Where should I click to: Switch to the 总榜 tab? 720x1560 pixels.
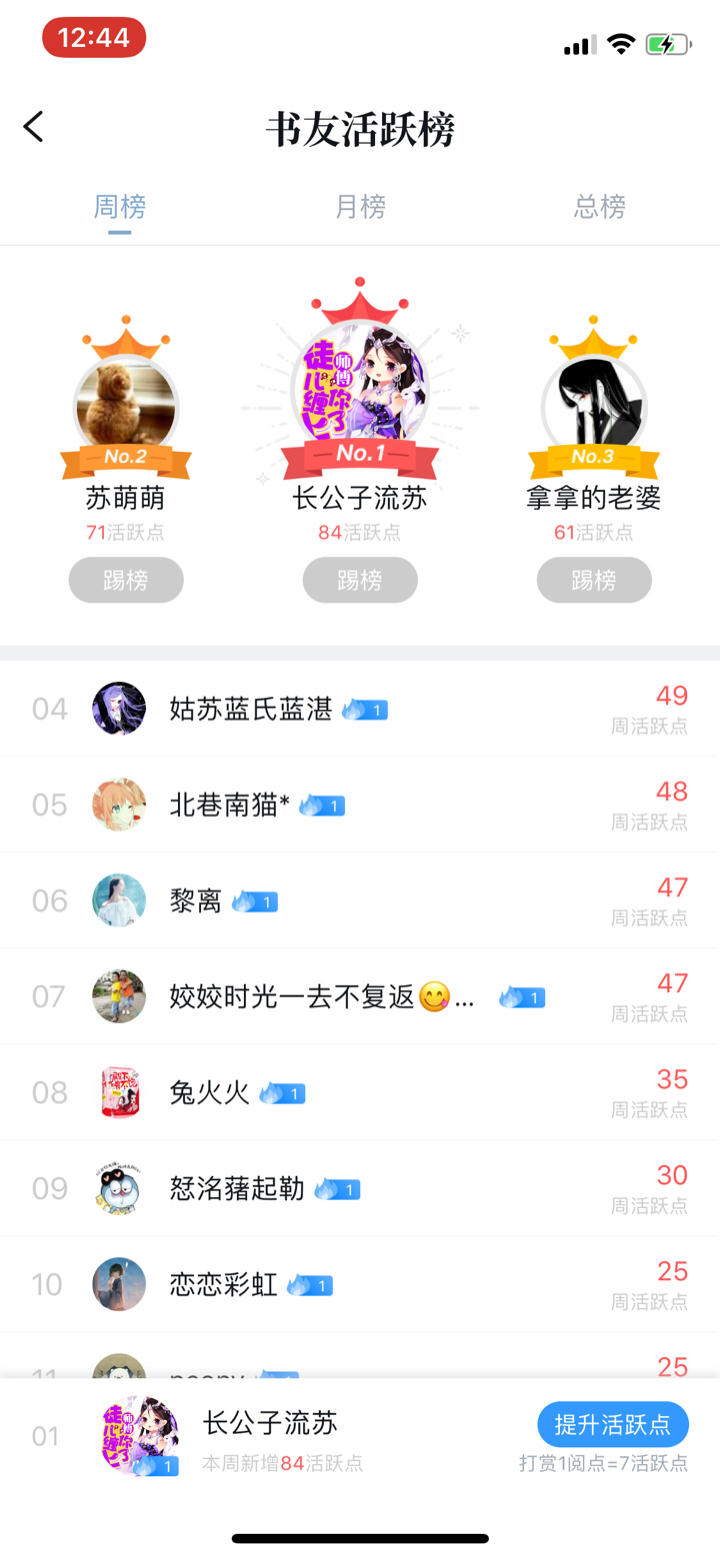(600, 207)
